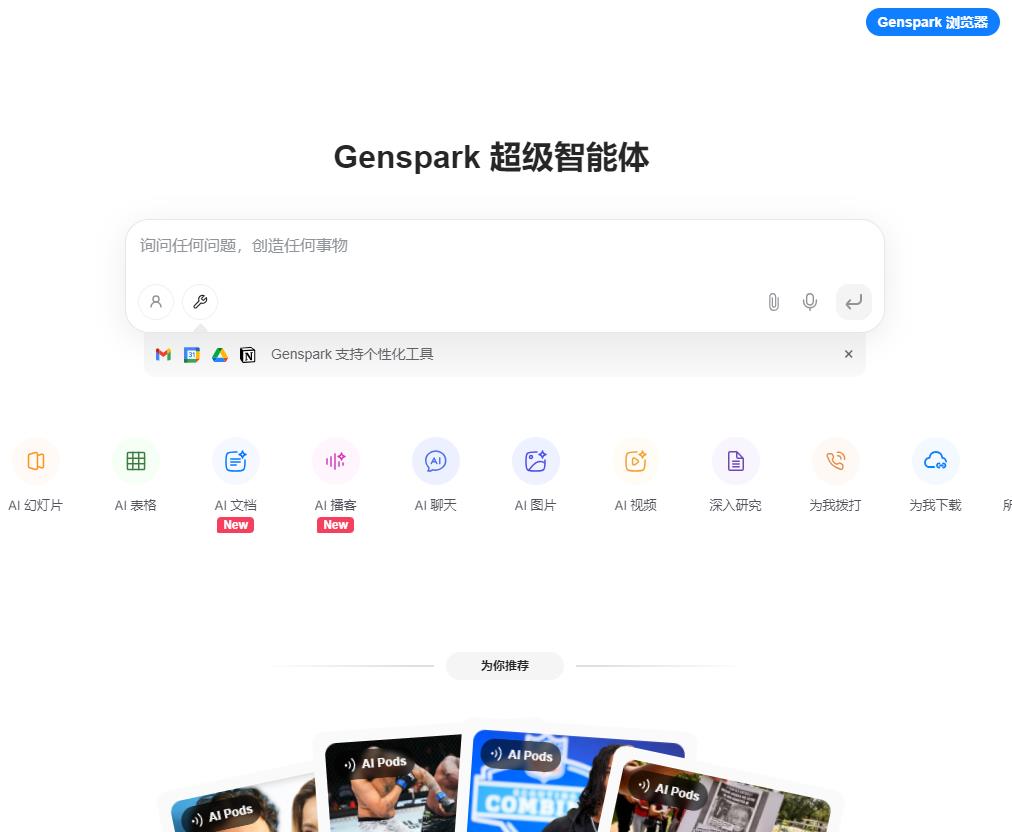This screenshot has height=832, width=1012.
Task: Open AI 幻灯片
Action: coord(36,461)
